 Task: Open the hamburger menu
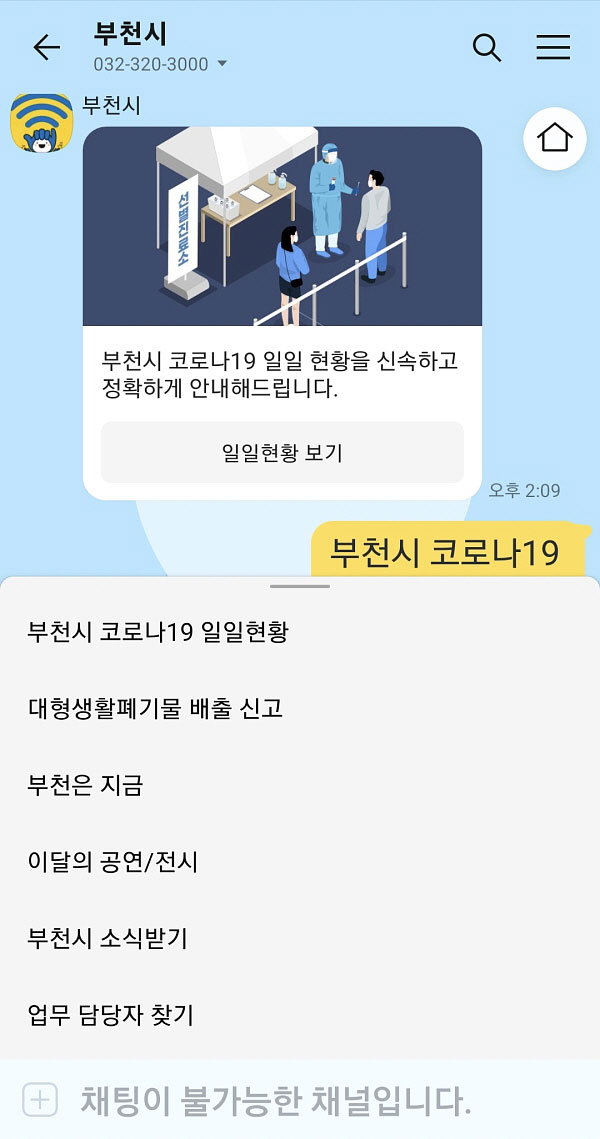pos(552,47)
